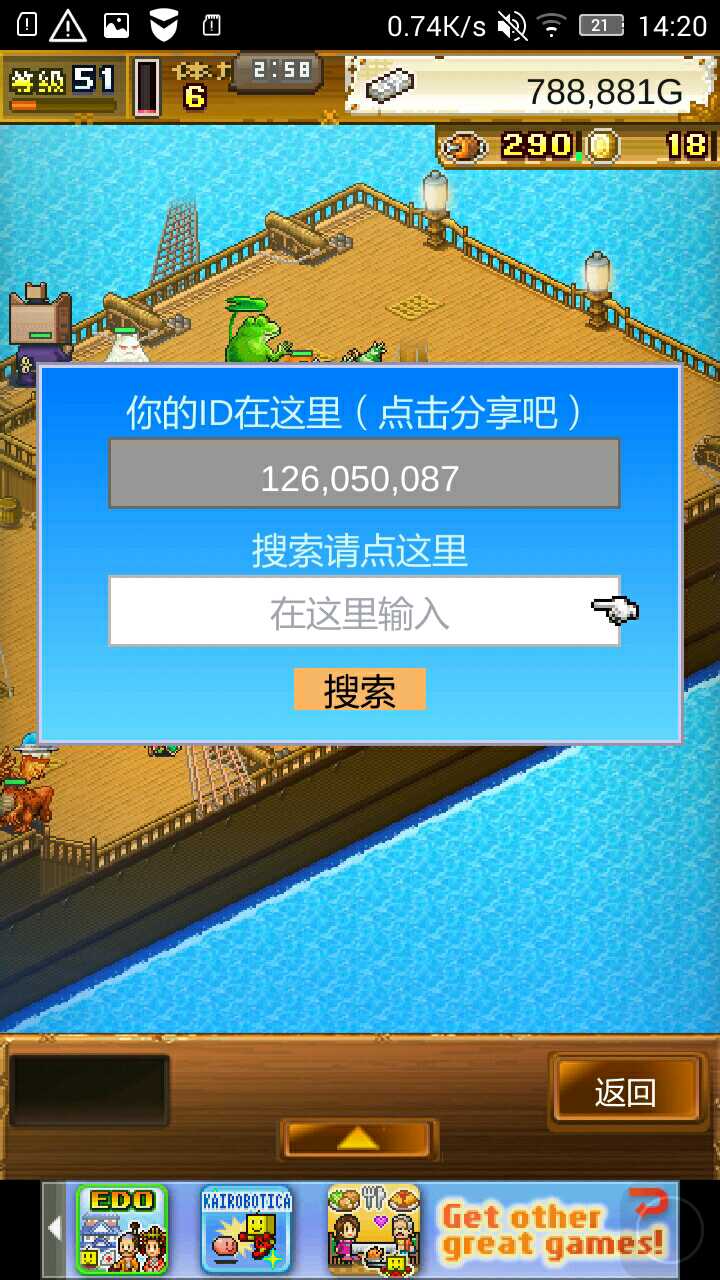Screen dimensions: 720x1280
Task: Tap the 返回 button to go back
Action: (x=626, y=1091)
